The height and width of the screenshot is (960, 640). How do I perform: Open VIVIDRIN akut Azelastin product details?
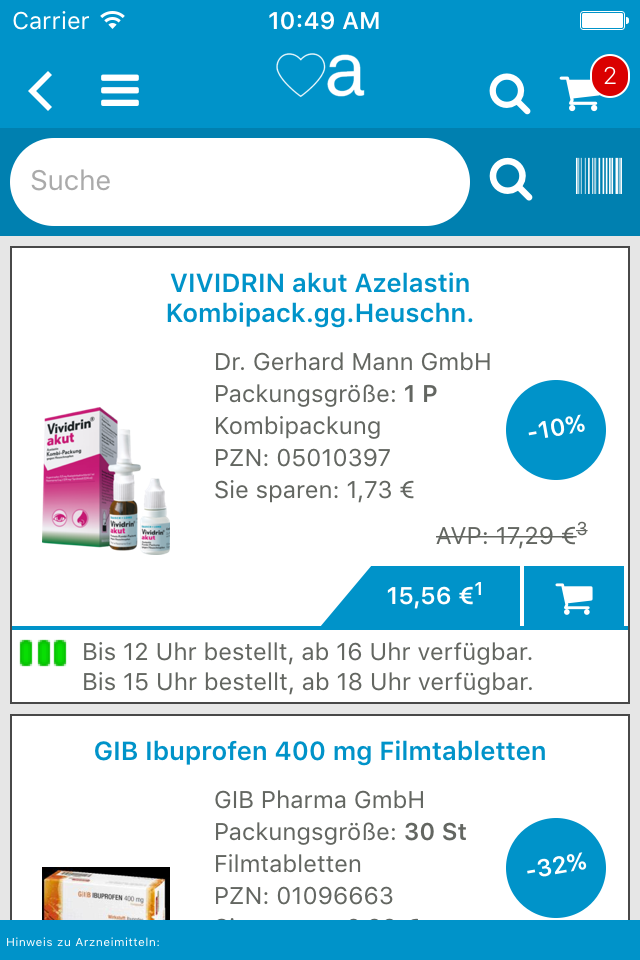click(319, 298)
